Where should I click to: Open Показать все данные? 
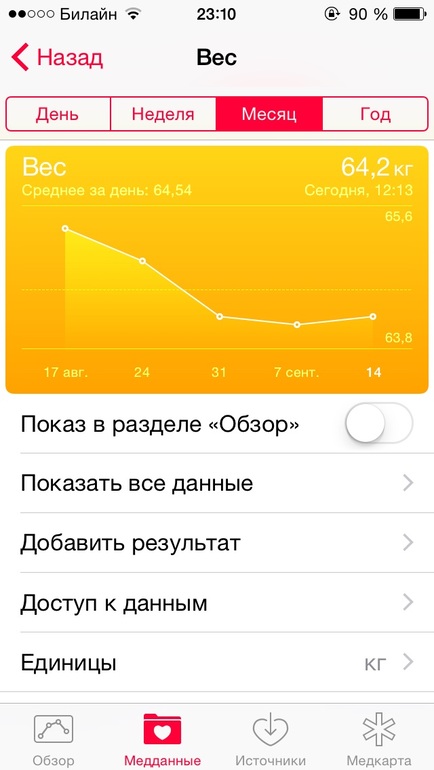[x=217, y=483]
